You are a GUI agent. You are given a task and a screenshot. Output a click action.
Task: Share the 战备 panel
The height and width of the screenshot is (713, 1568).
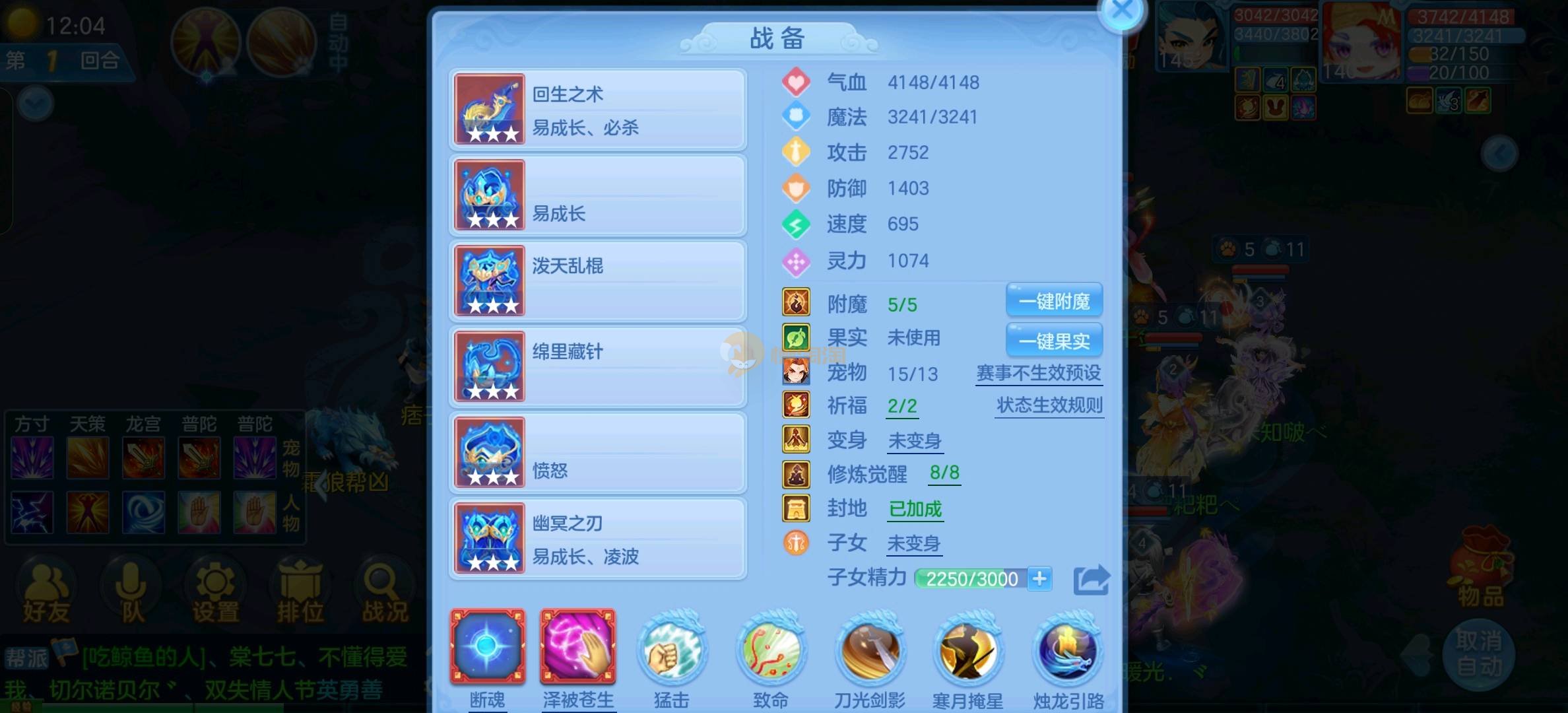pos(1091,580)
